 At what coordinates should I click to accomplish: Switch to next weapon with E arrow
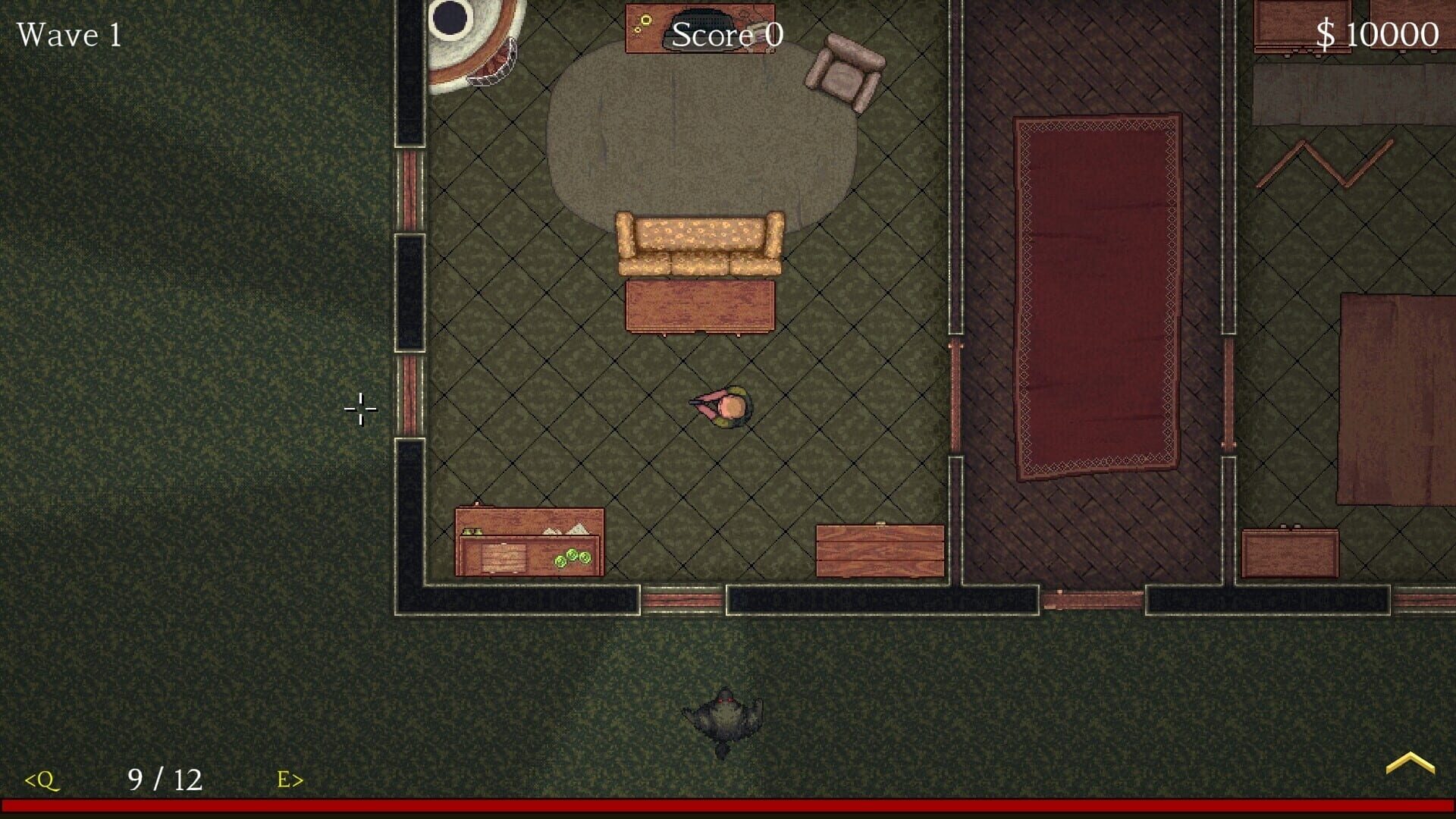tap(290, 780)
